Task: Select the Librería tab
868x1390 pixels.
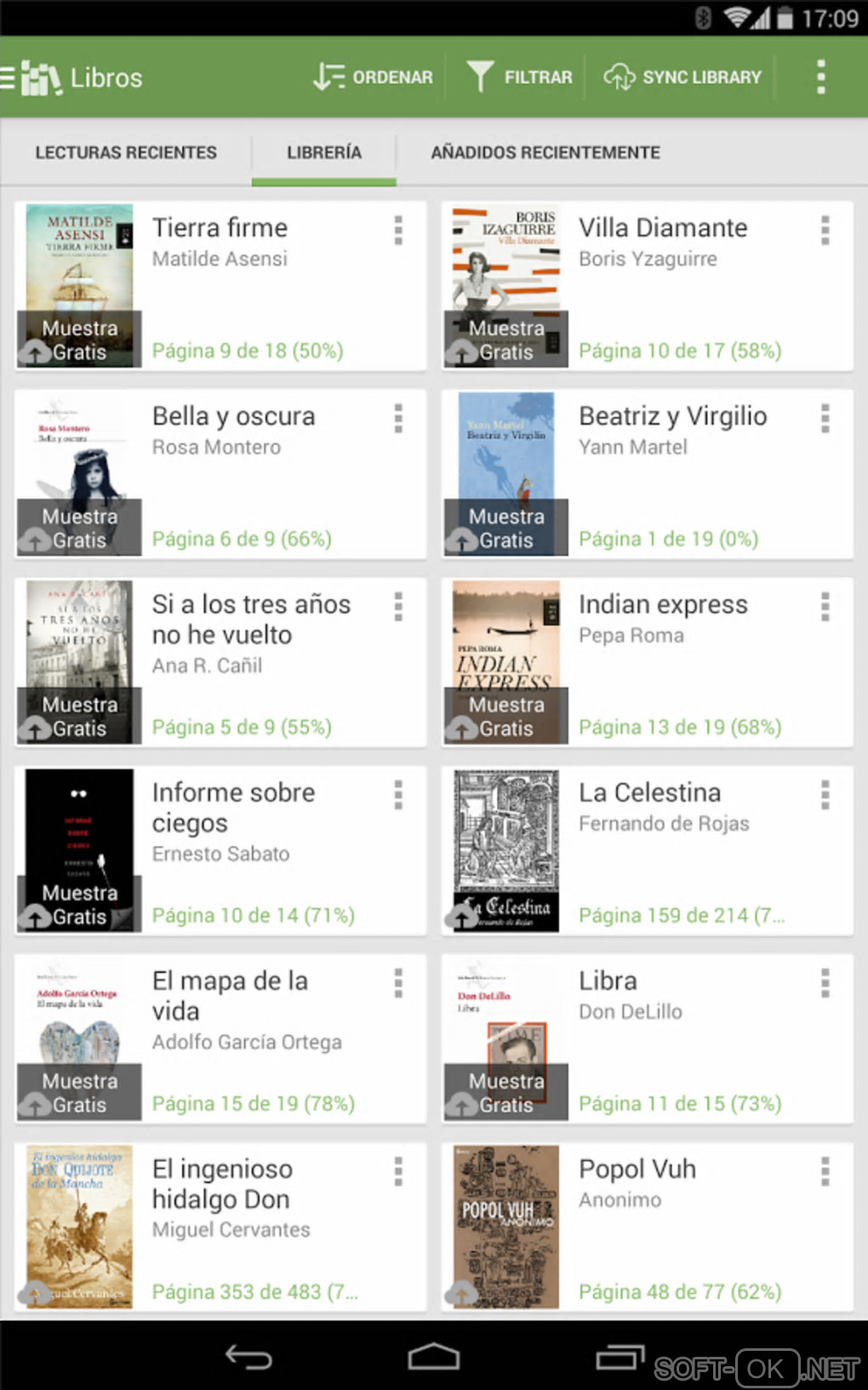Action: [324, 152]
